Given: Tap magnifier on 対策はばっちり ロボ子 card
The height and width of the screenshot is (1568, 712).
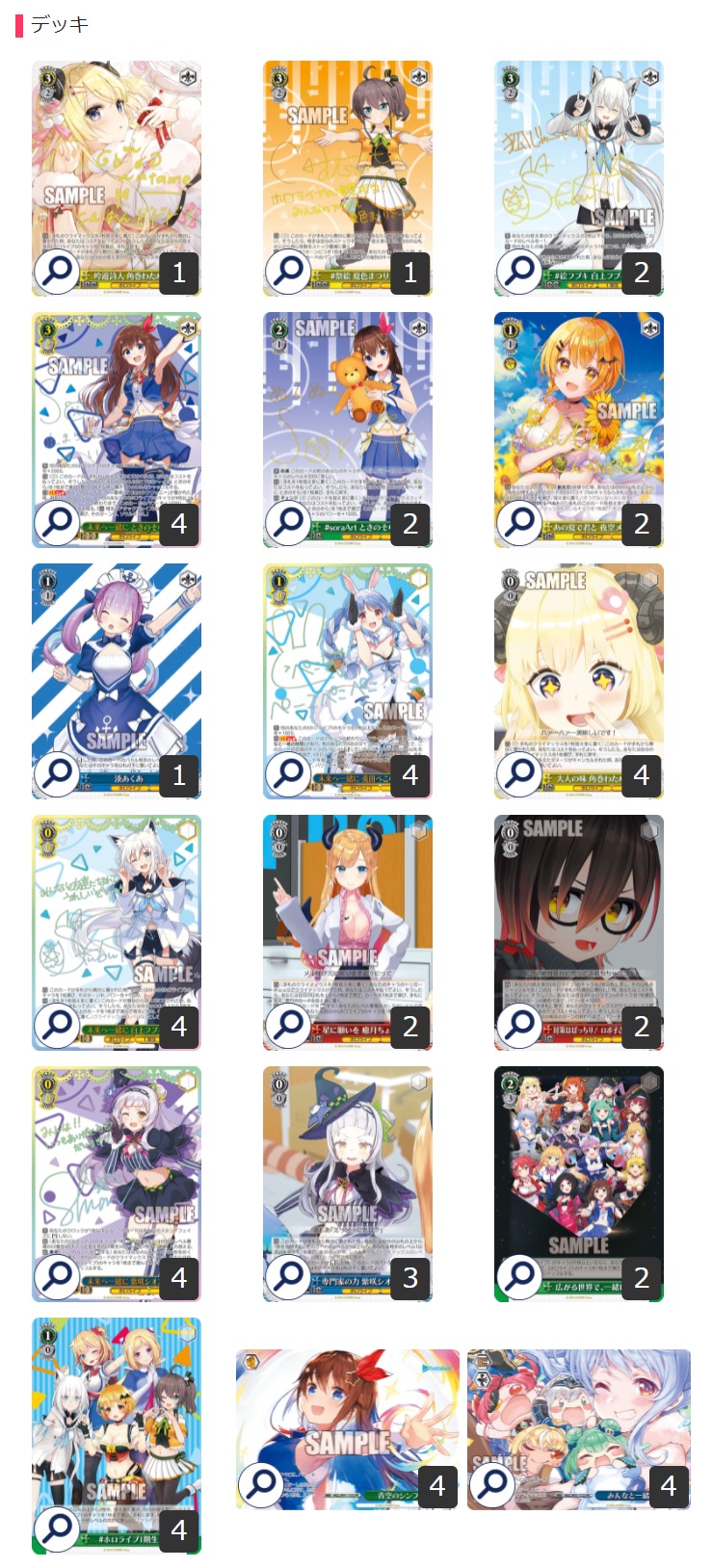Looking at the screenshot, I should [x=519, y=1027].
